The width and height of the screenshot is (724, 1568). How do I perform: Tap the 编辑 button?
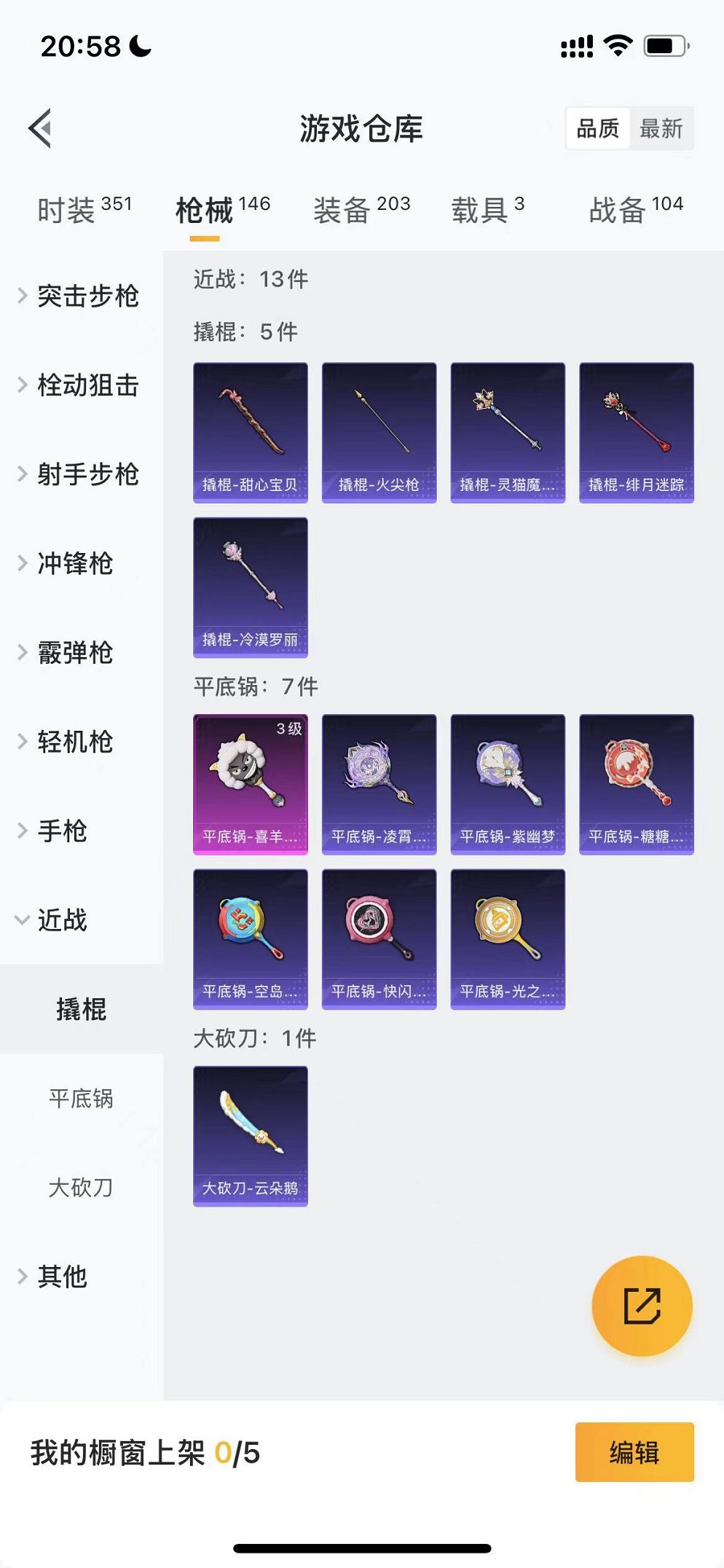point(634,1452)
